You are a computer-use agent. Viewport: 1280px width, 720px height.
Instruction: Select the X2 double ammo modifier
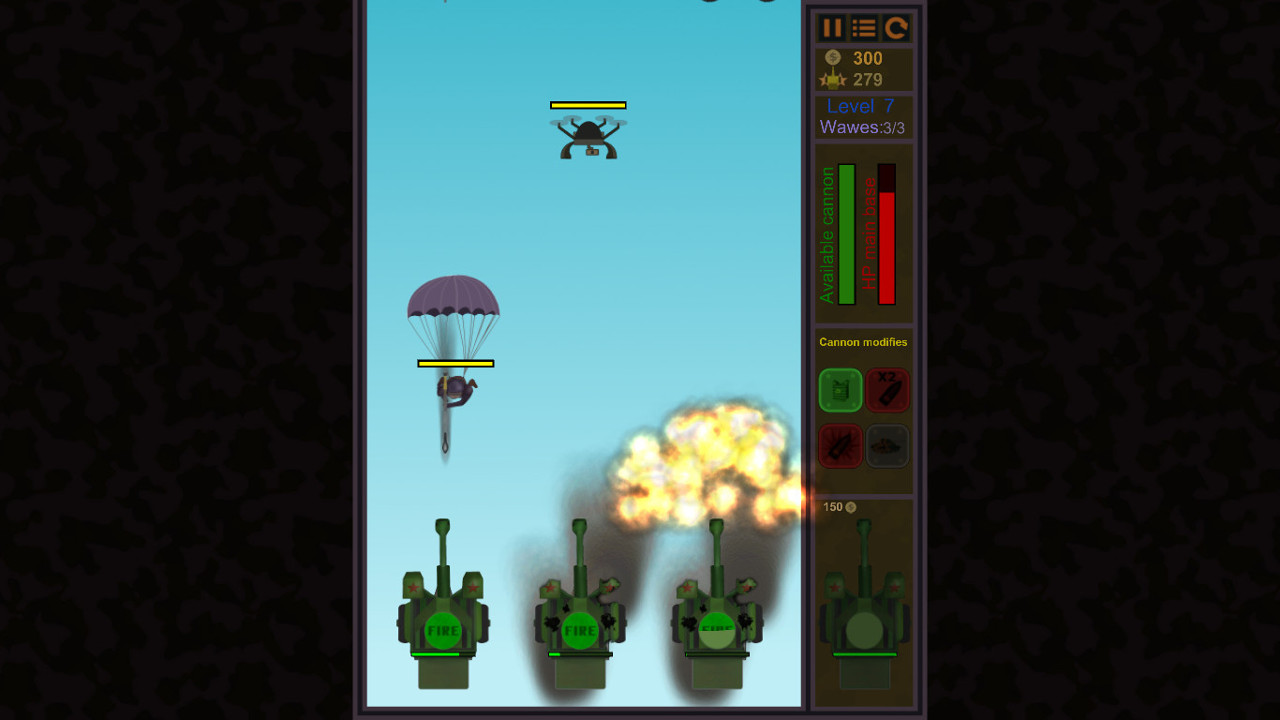(x=887, y=390)
